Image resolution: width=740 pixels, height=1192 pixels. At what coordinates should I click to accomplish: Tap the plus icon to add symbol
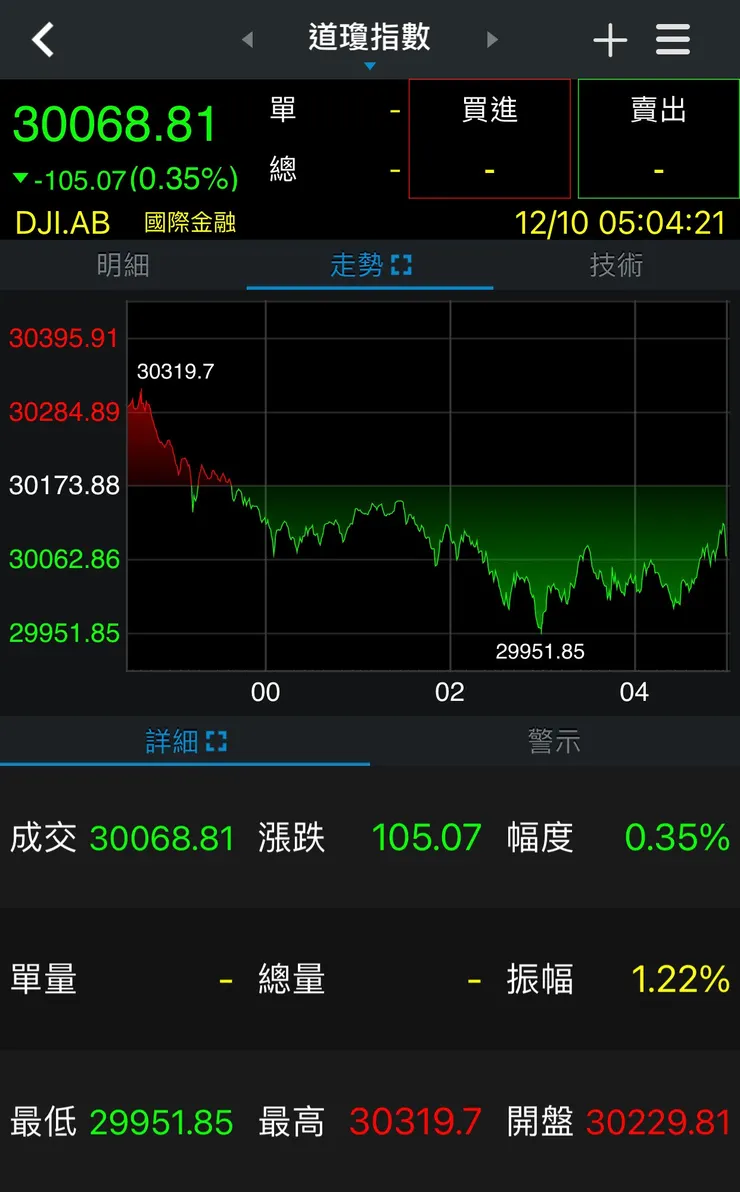(609, 38)
